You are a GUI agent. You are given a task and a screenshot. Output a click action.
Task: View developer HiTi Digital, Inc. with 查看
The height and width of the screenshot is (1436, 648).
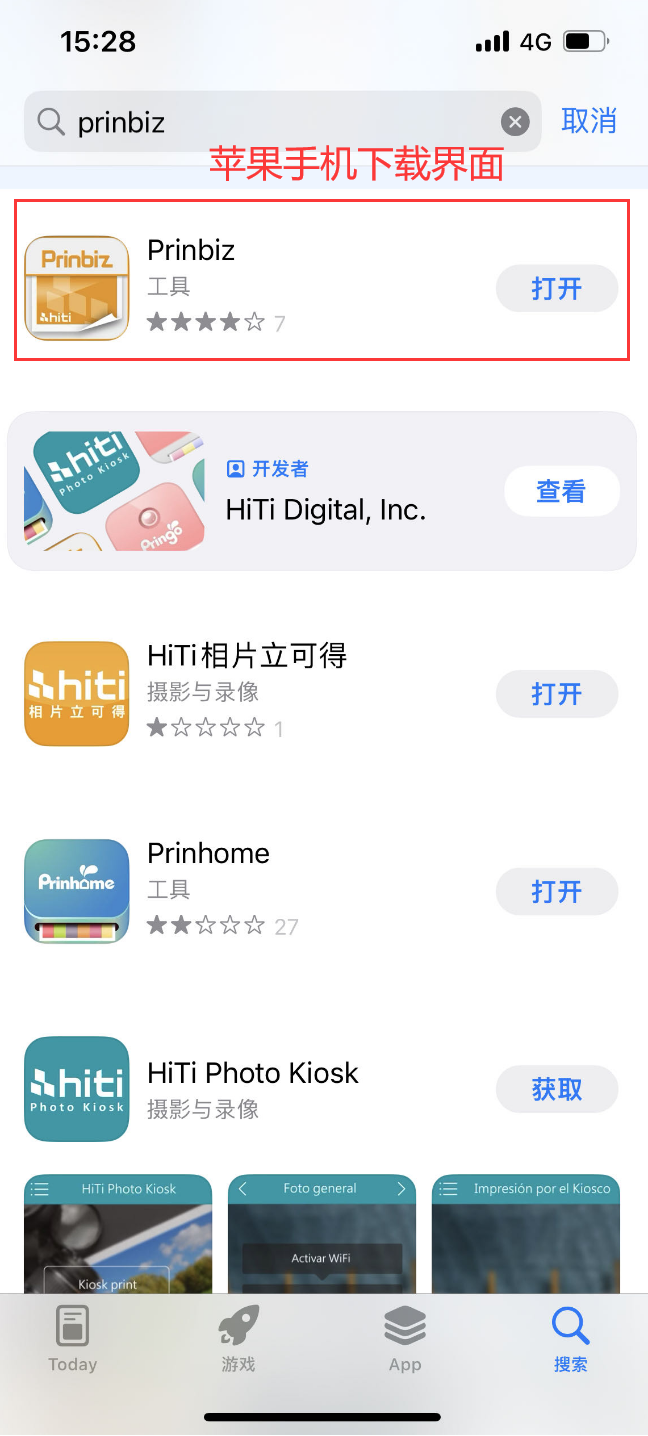point(561,491)
